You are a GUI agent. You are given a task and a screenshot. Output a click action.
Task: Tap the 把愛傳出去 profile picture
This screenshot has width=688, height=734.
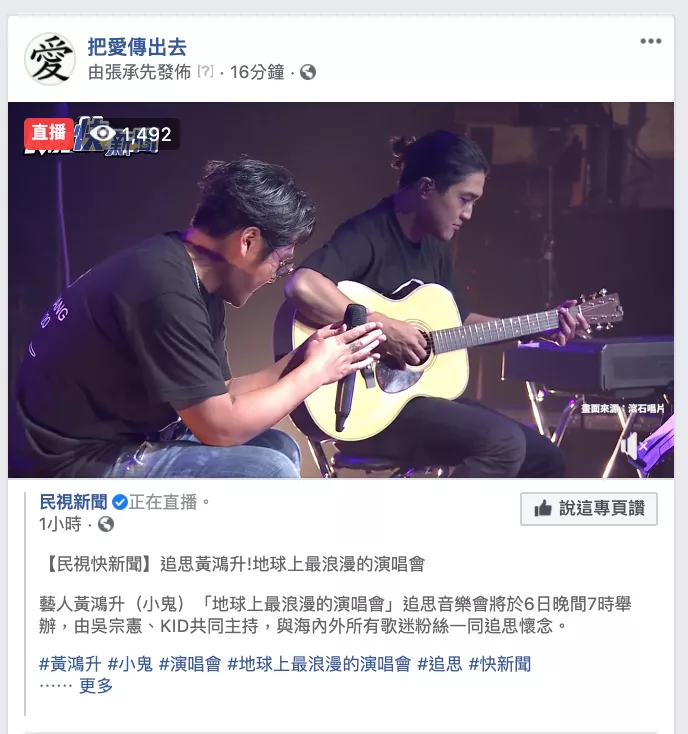(x=50, y=59)
